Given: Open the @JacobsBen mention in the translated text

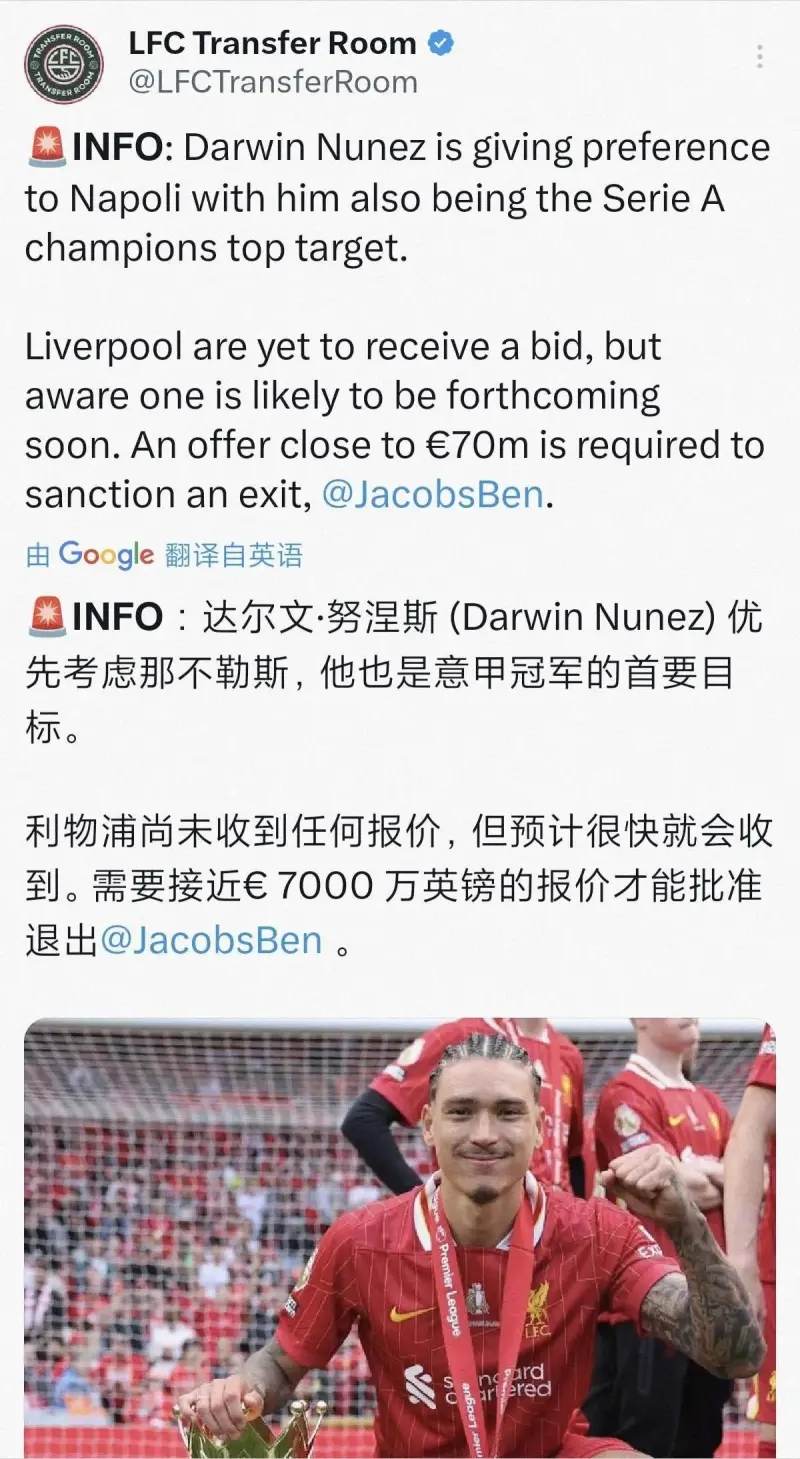Looking at the screenshot, I should tap(211, 940).
